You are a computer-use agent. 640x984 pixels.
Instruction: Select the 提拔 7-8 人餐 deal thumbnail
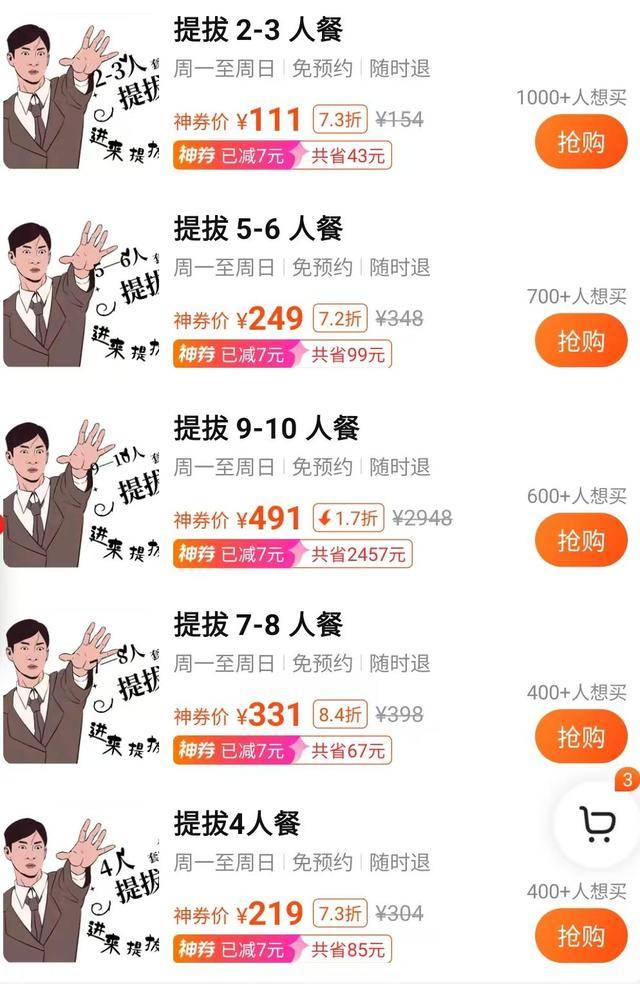click(x=81, y=690)
